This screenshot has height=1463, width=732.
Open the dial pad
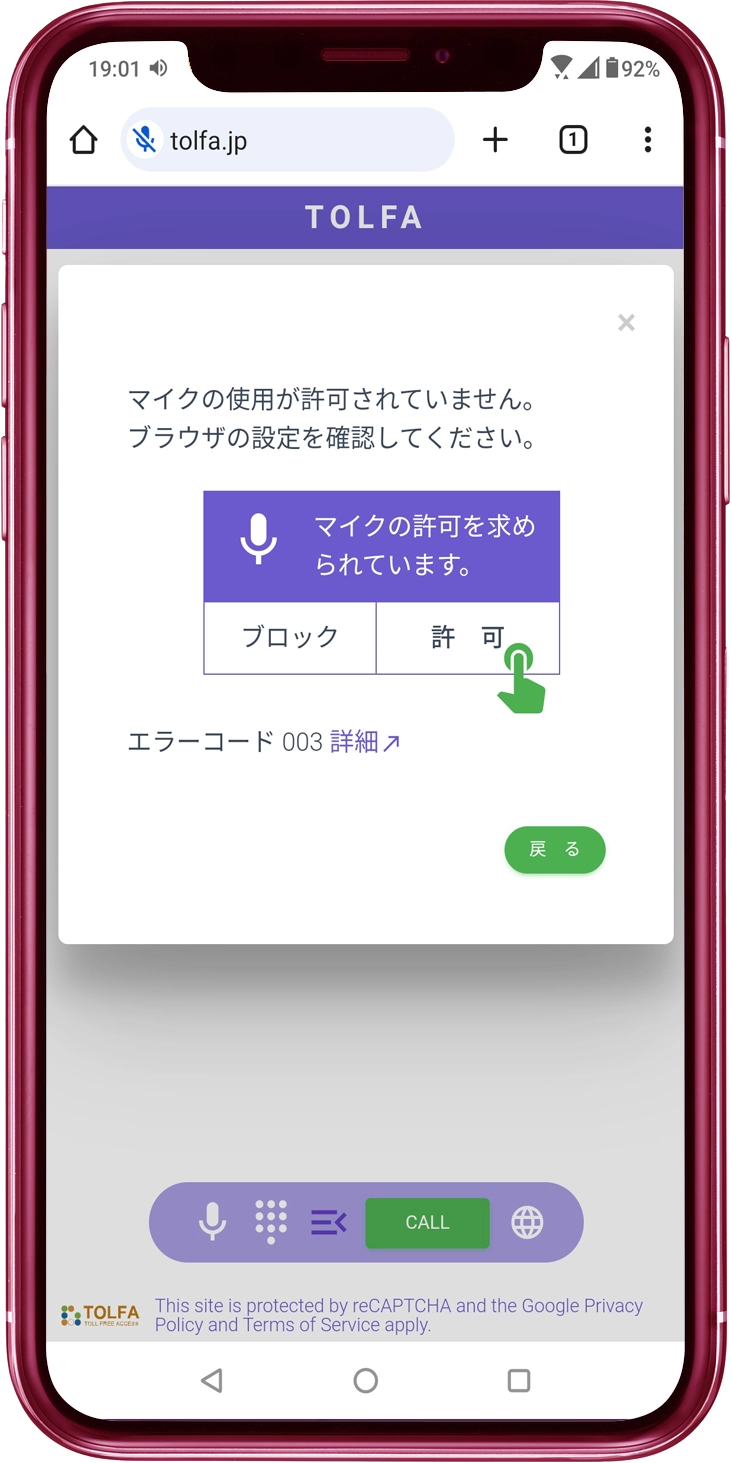point(270,1222)
